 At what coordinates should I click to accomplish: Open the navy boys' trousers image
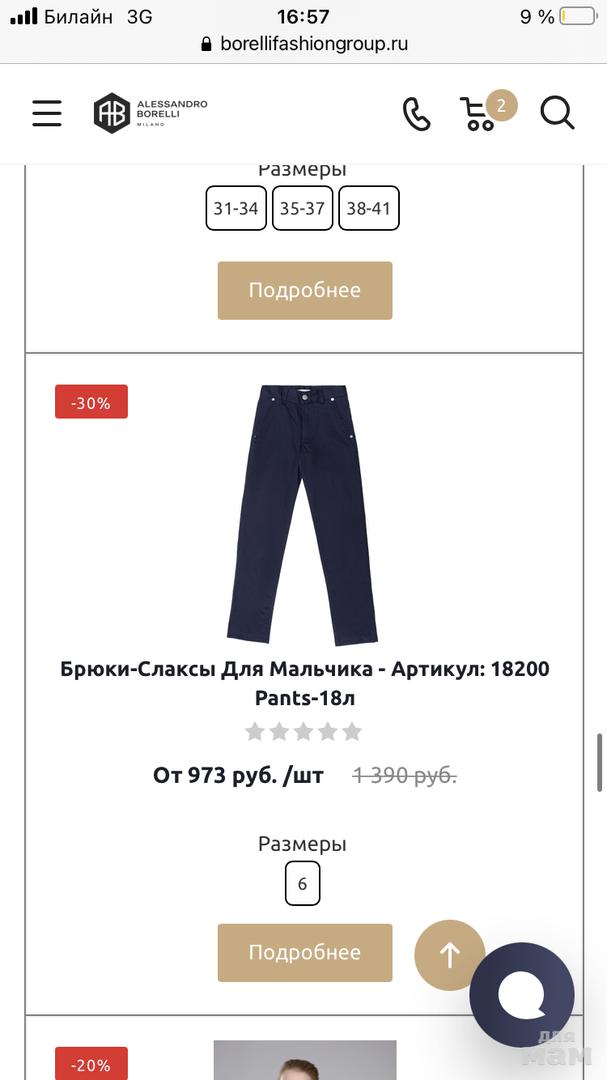point(304,514)
